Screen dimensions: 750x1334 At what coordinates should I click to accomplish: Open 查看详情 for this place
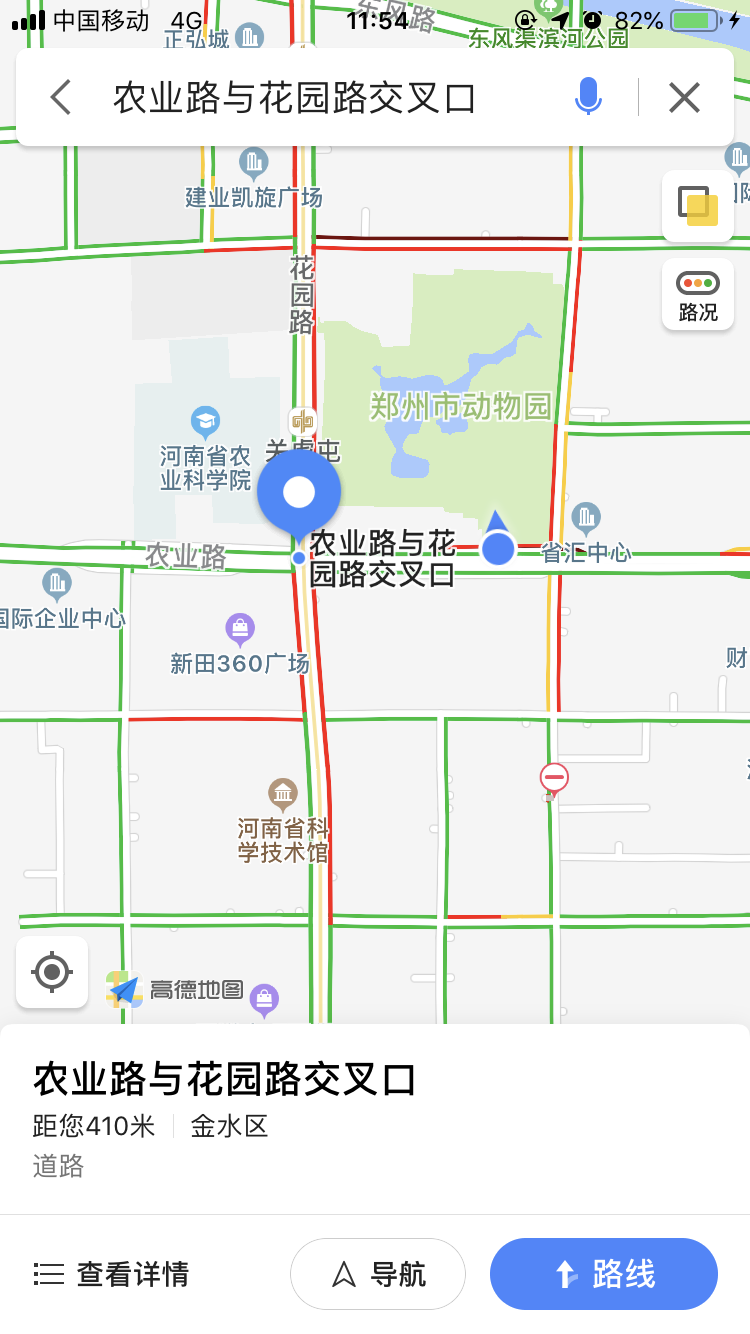click(111, 1274)
